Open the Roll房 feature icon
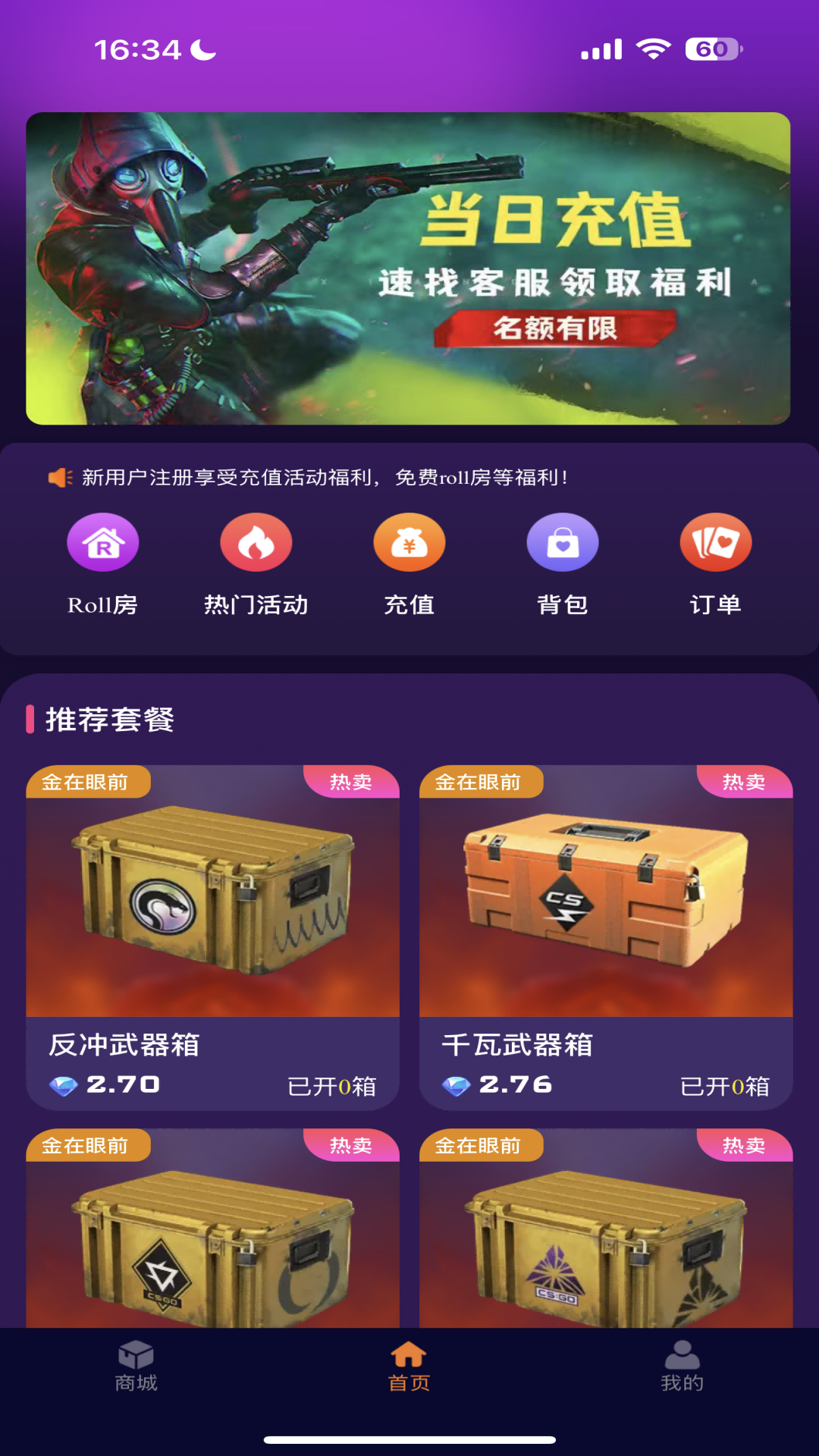The width and height of the screenshot is (819, 1456). (104, 543)
